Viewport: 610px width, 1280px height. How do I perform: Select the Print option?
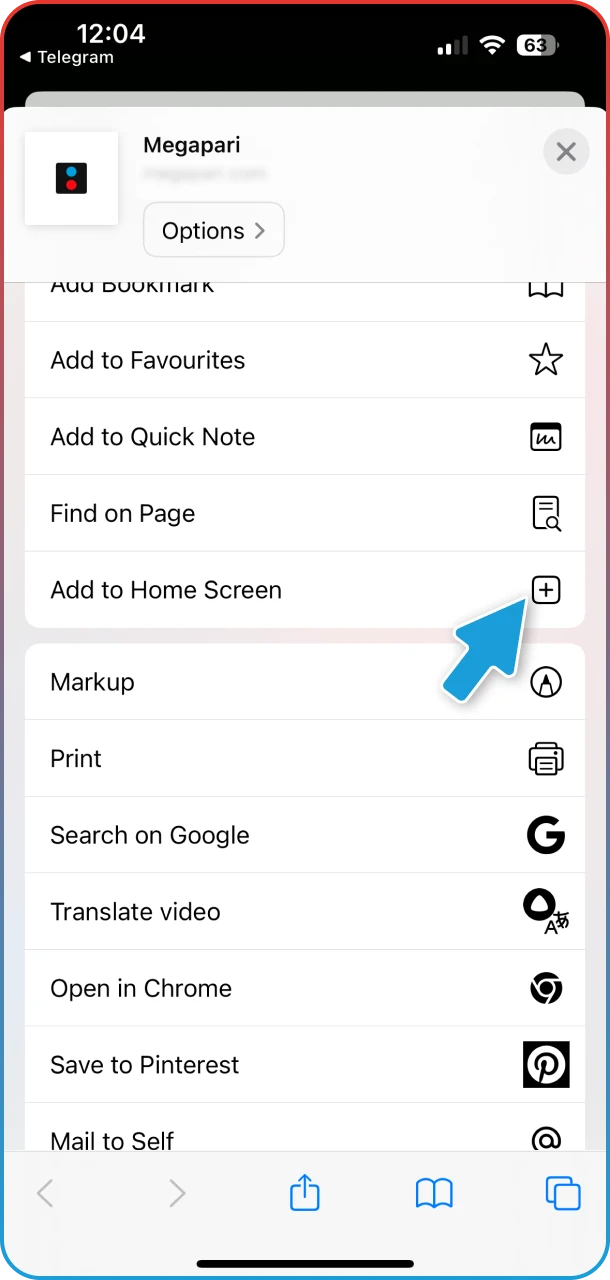click(304, 759)
